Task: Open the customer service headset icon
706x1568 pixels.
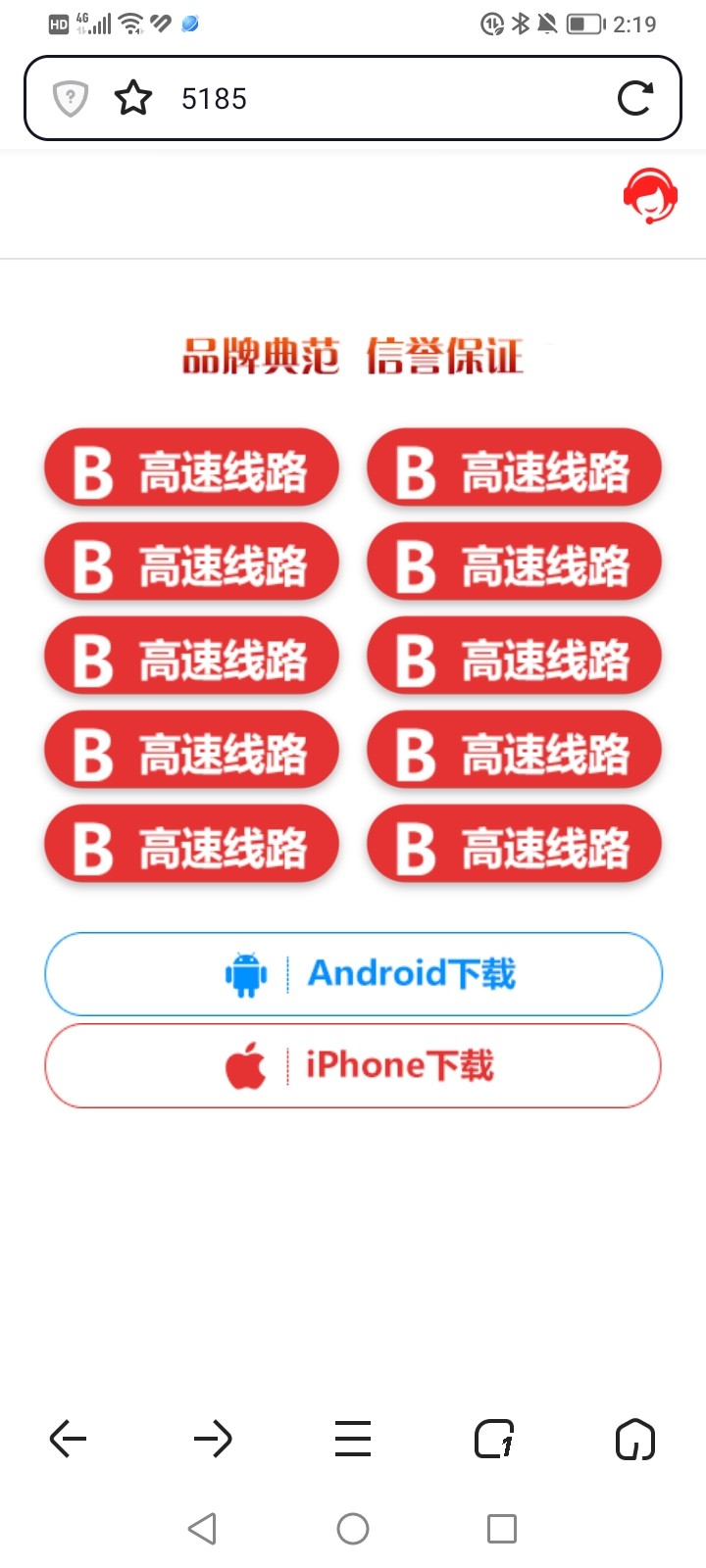Action: click(x=650, y=197)
